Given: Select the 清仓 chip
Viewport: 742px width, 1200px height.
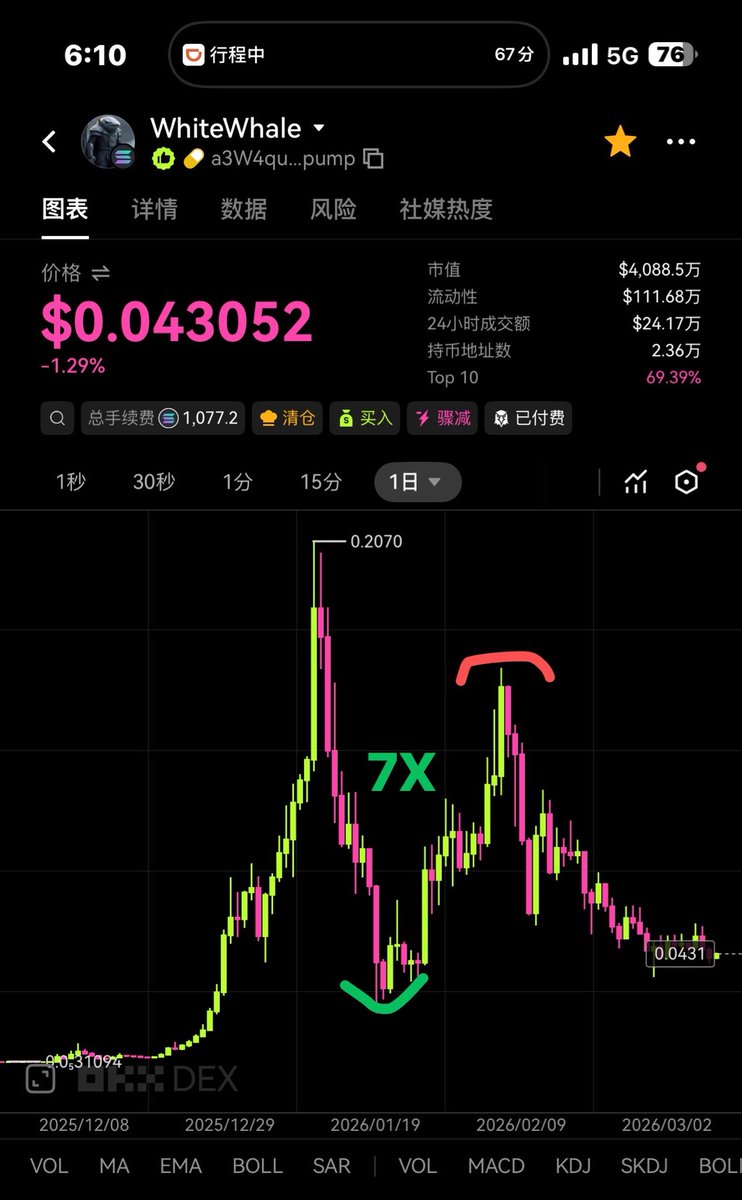Looking at the screenshot, I should [x=289, y=418].
